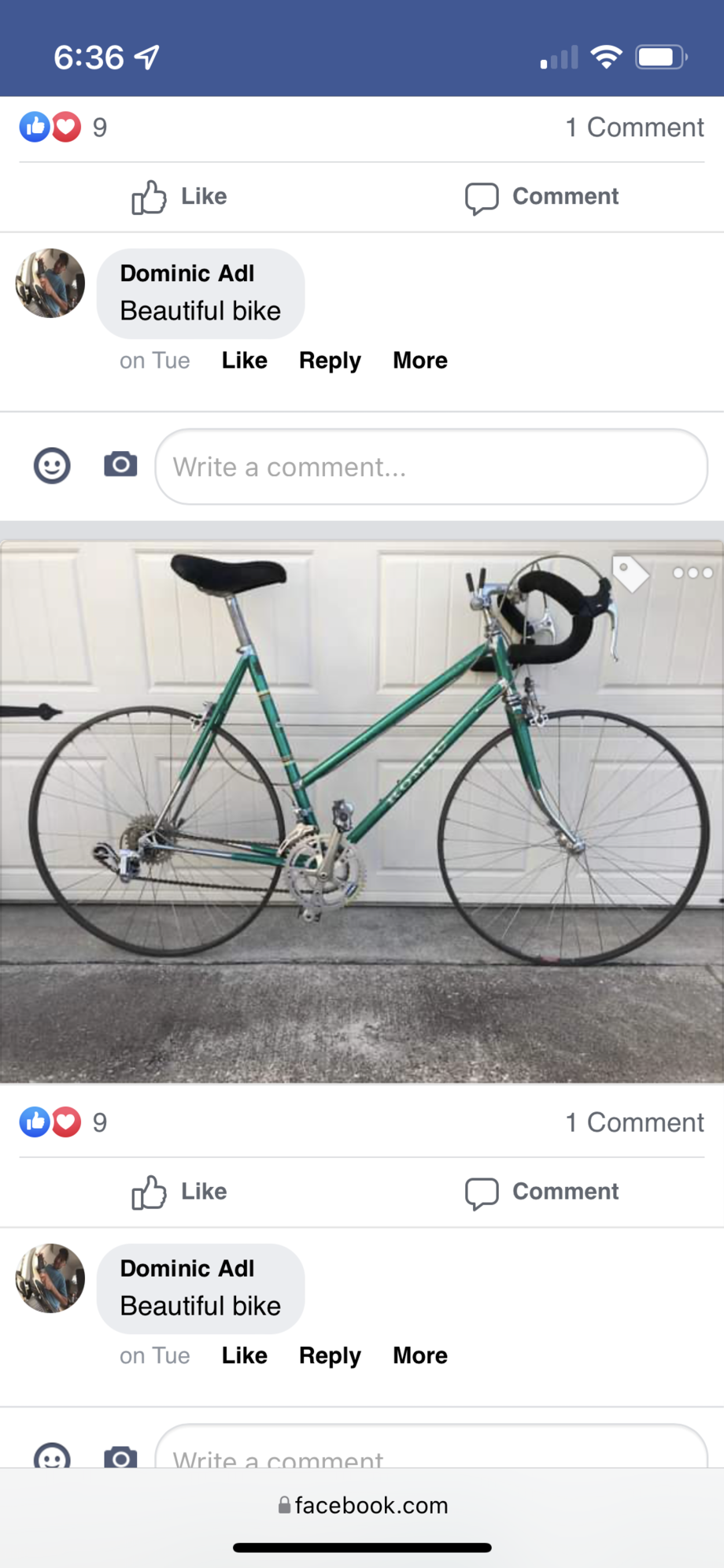Viewport: 724px width, 1568px height.
Task: Open the green bike photo
Action: click(x=362, y=811)
